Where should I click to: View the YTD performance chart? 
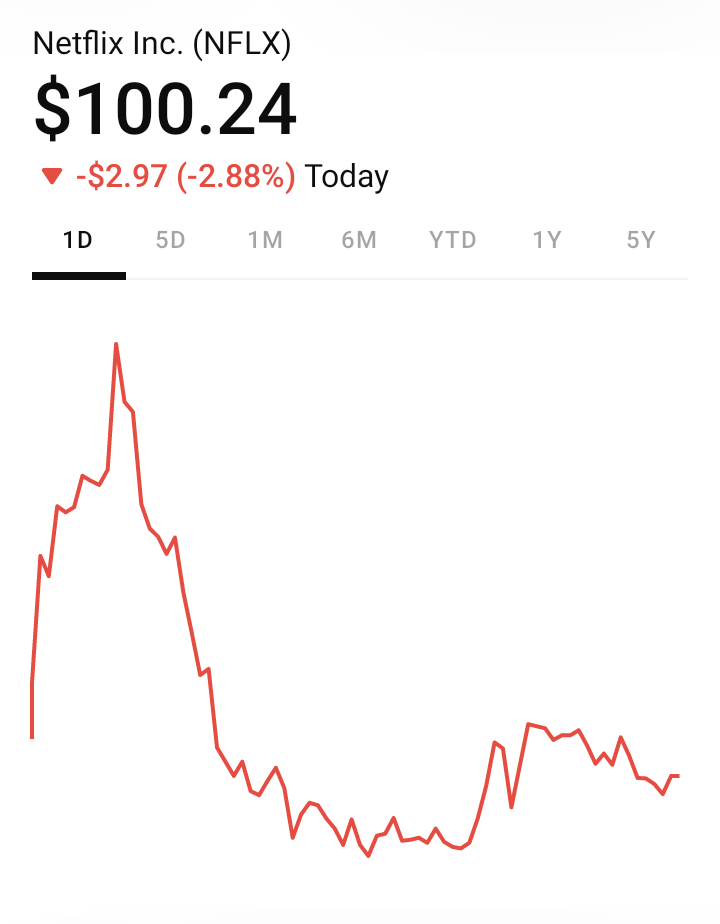click(452, 240)
